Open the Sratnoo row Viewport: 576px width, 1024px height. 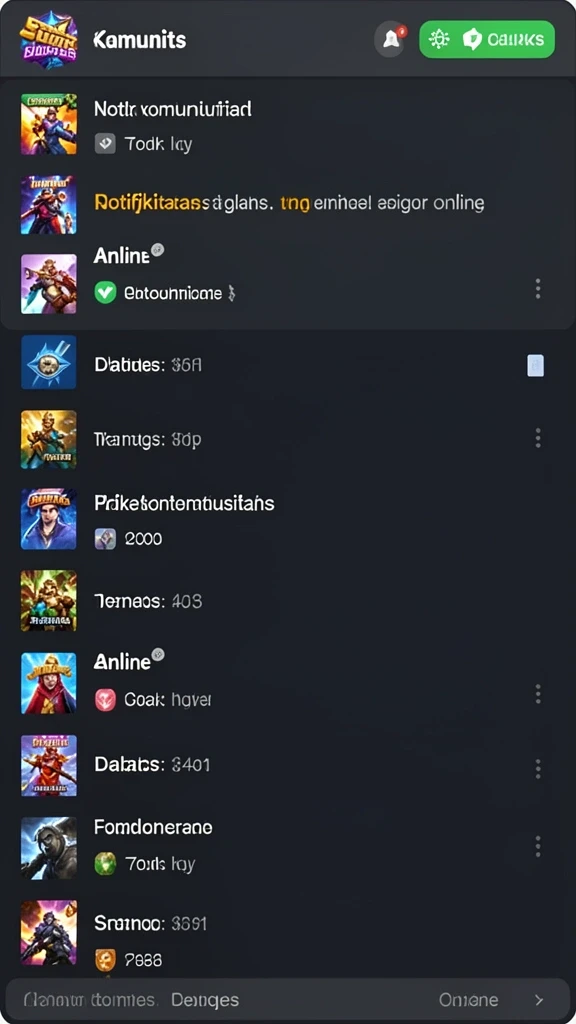pyautogui.click(x=288, y=939)
